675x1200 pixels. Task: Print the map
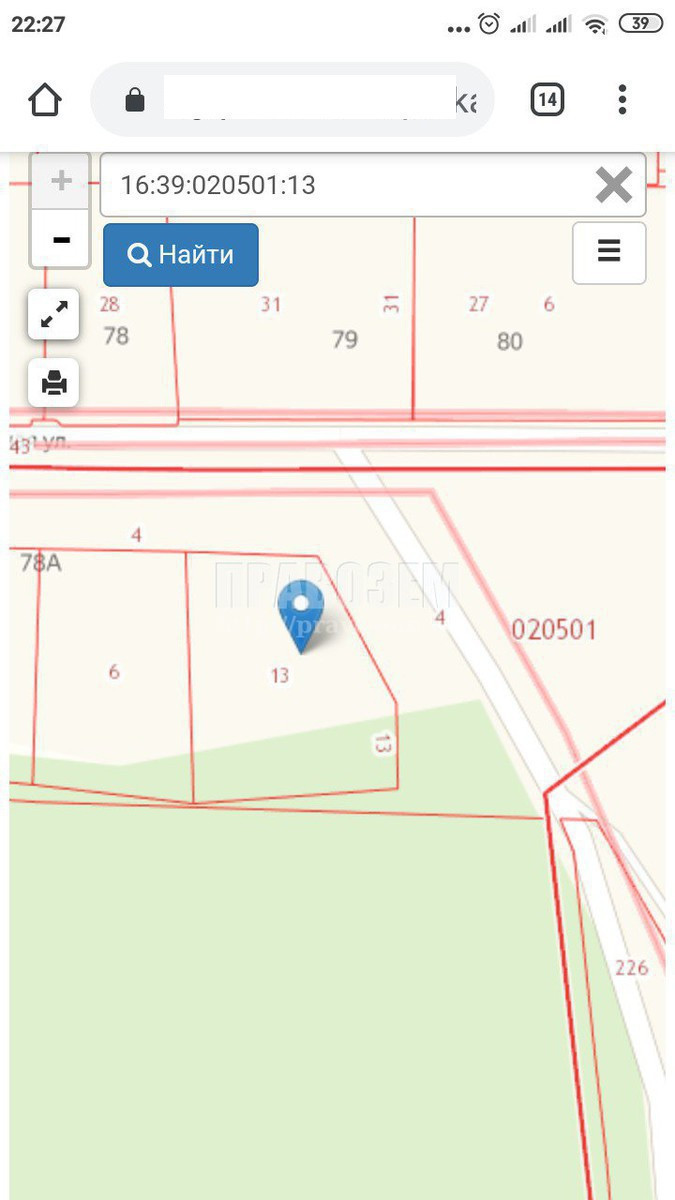click(54, 382)
